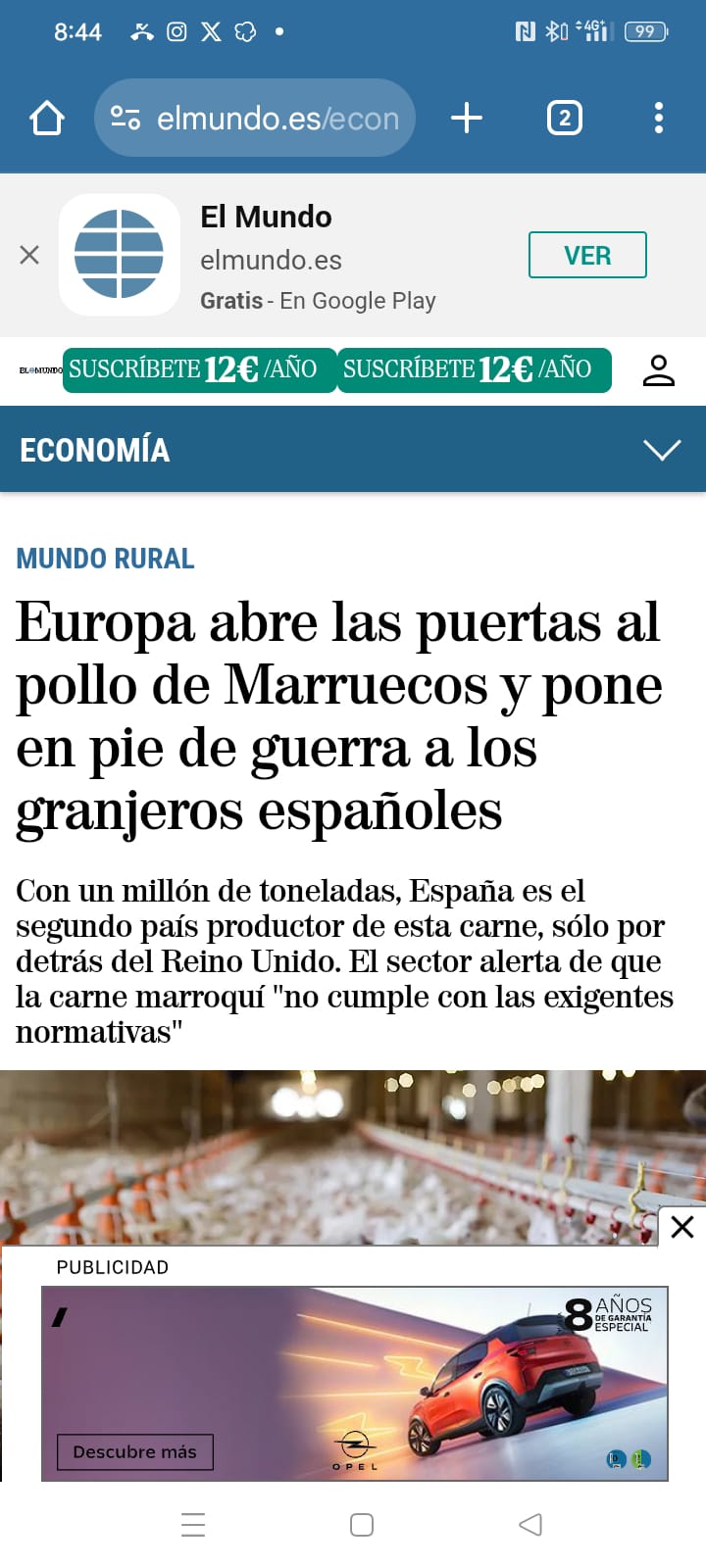The image size is (706, 1568).
Task: Open a new tab with the plus icon
Action: click(x=467, y=118)
